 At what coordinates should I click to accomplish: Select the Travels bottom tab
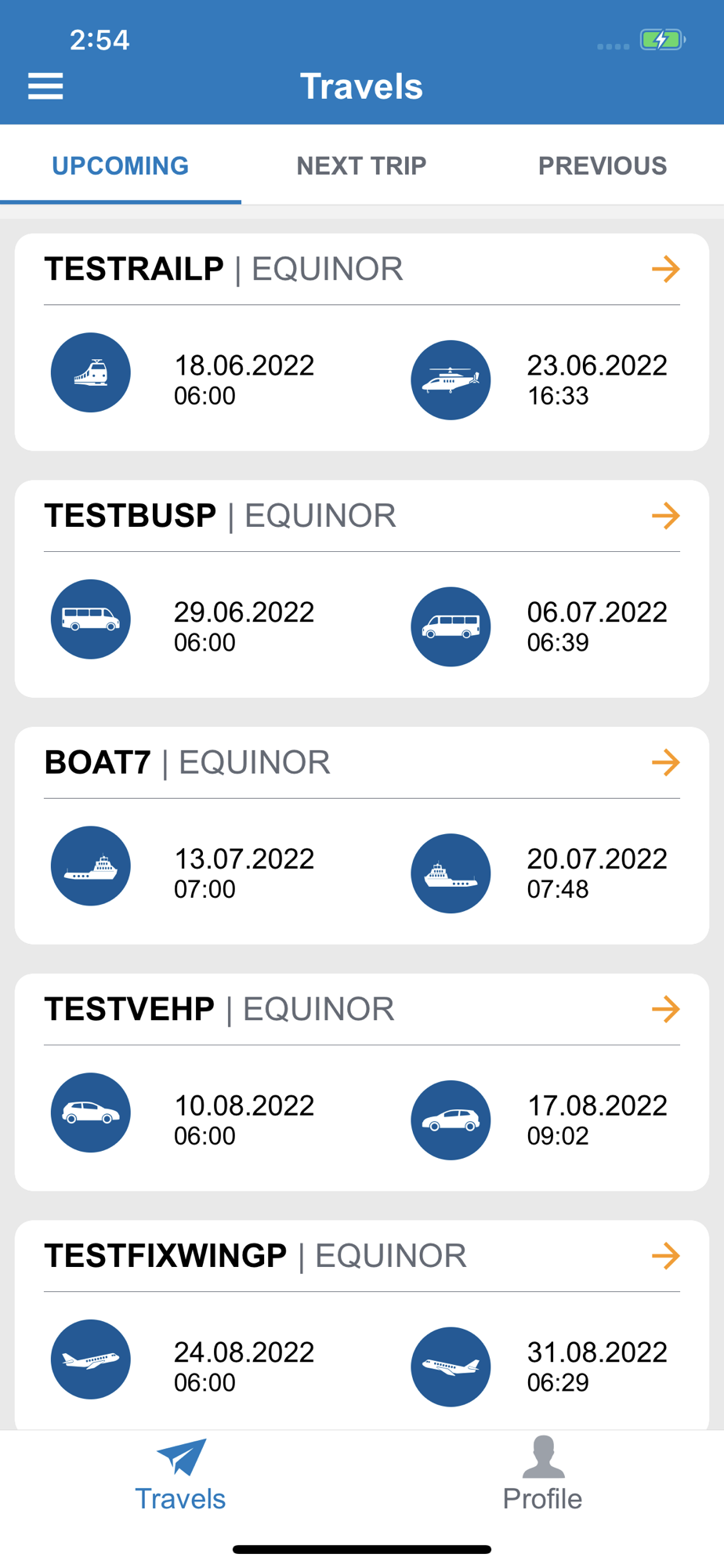(x=180, y=1474)
